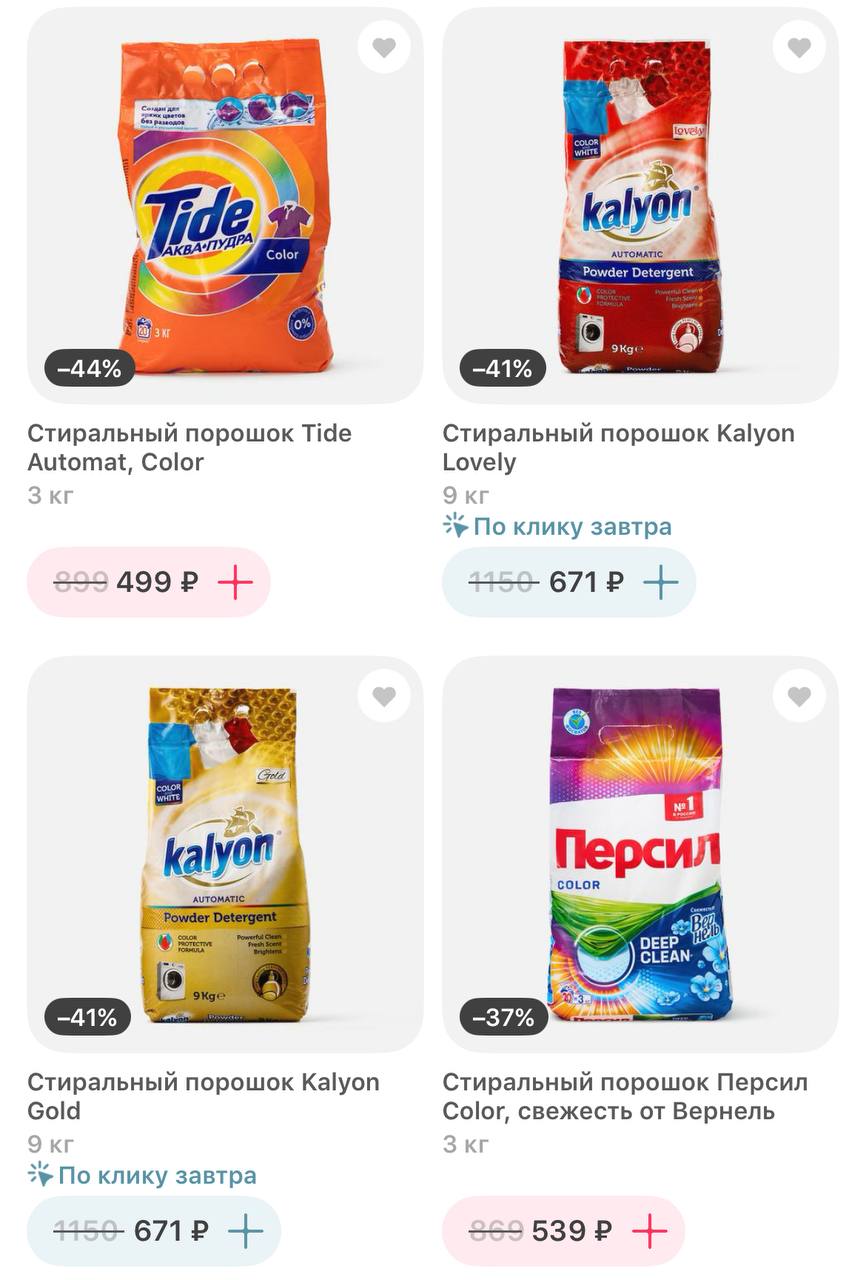
Task: Open the Tide Automat Color product page
Action: coord(225,205)
